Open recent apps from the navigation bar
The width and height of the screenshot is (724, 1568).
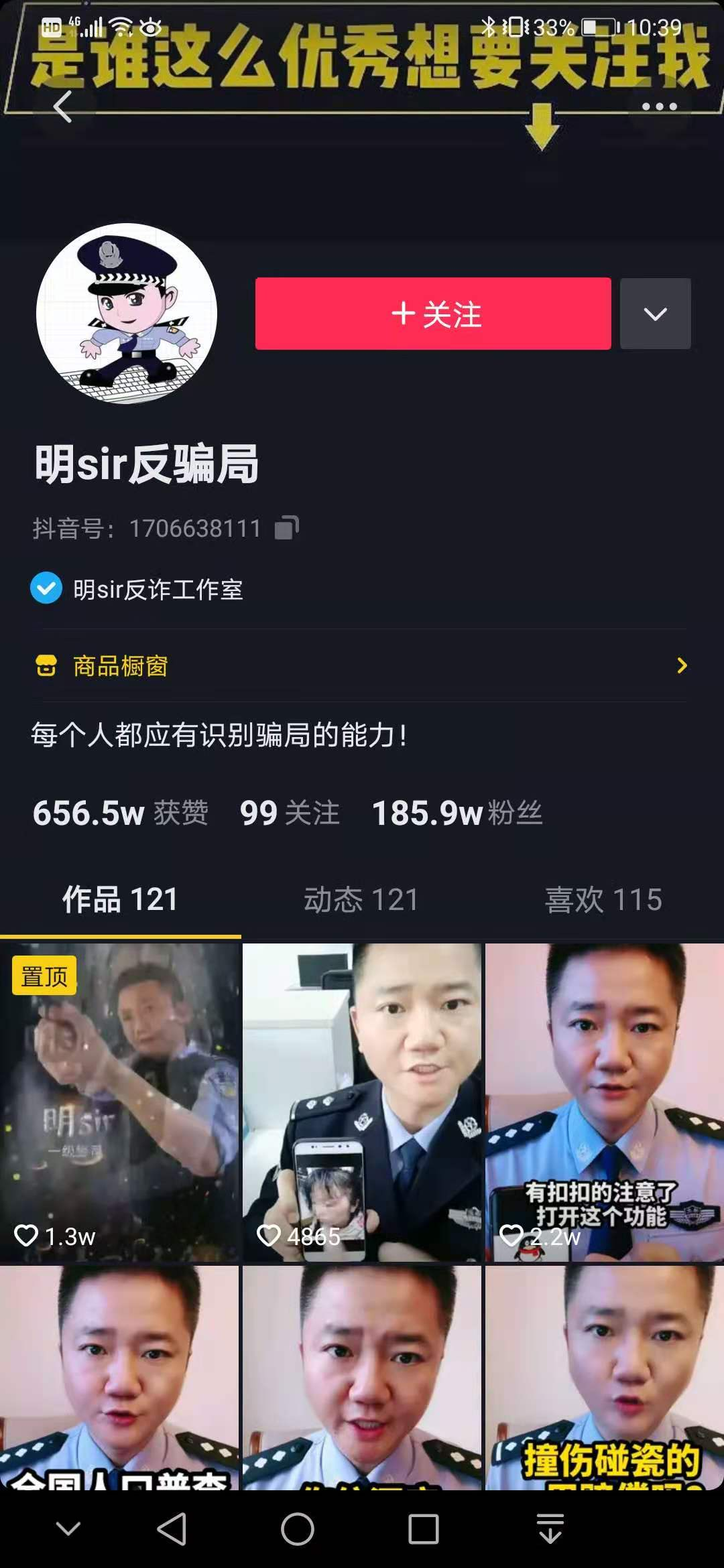pos(423,1529)
